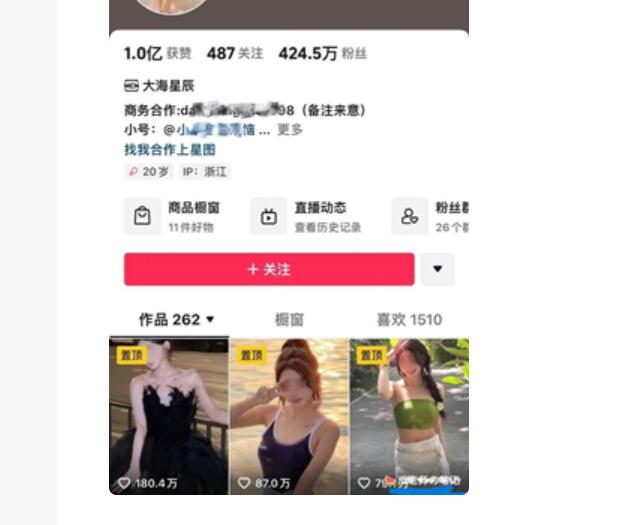The image size is (619, 525).
Task: Open the pinned video of the girl in a green top
Action: click(x=409, y=415)
